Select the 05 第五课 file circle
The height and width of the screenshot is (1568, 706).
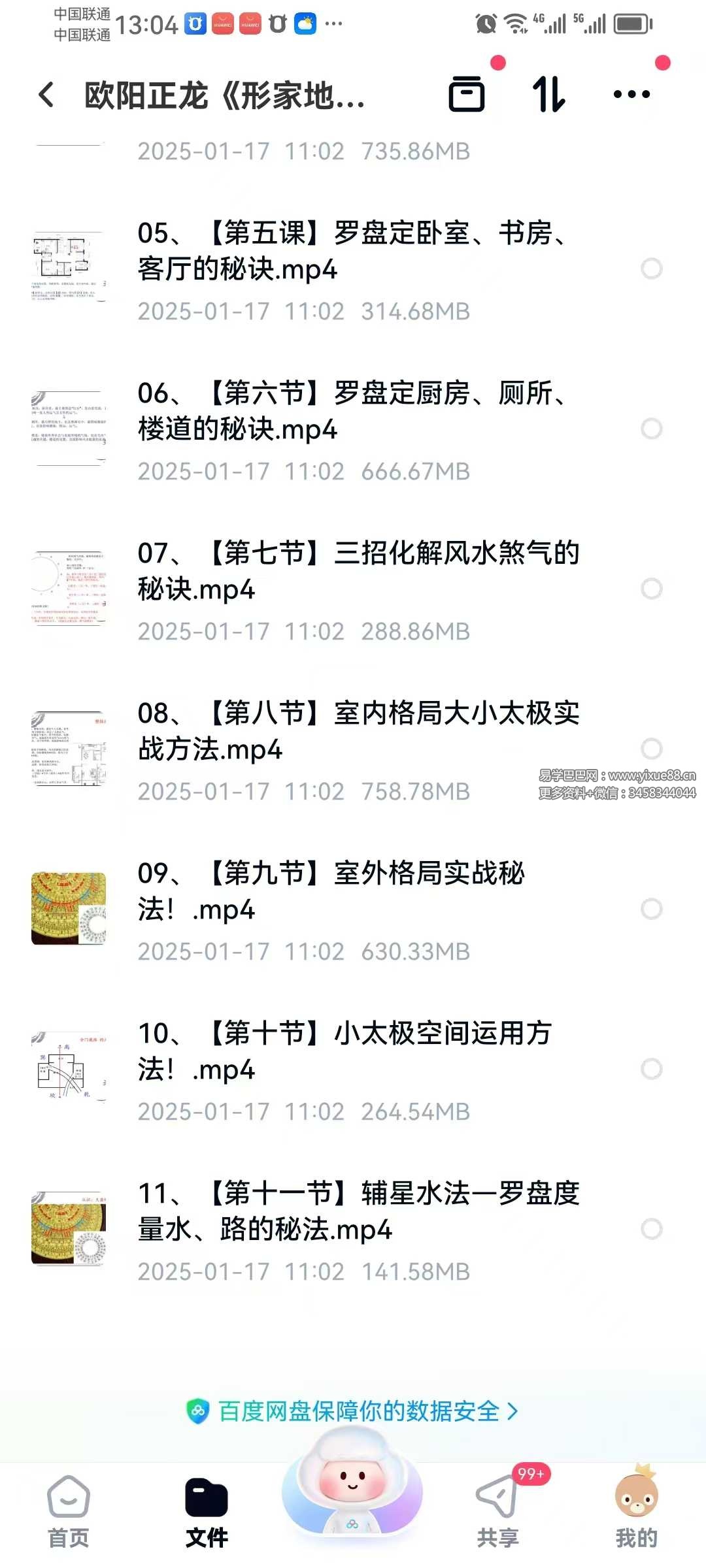[652, 269]
